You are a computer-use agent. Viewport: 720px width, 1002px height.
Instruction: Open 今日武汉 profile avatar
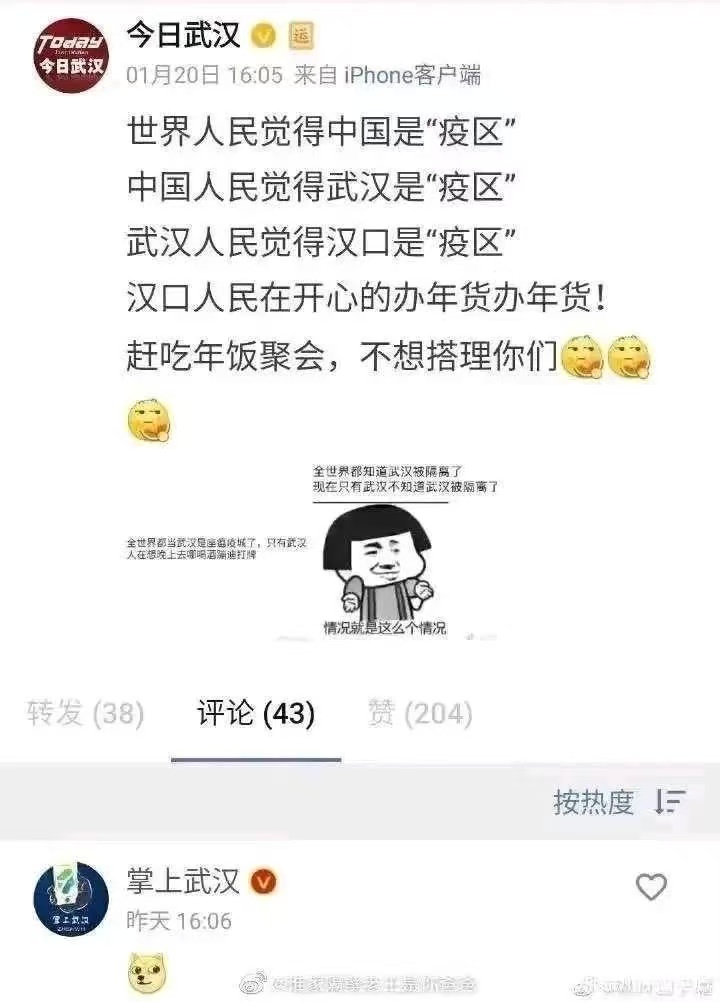pos(71,58)
